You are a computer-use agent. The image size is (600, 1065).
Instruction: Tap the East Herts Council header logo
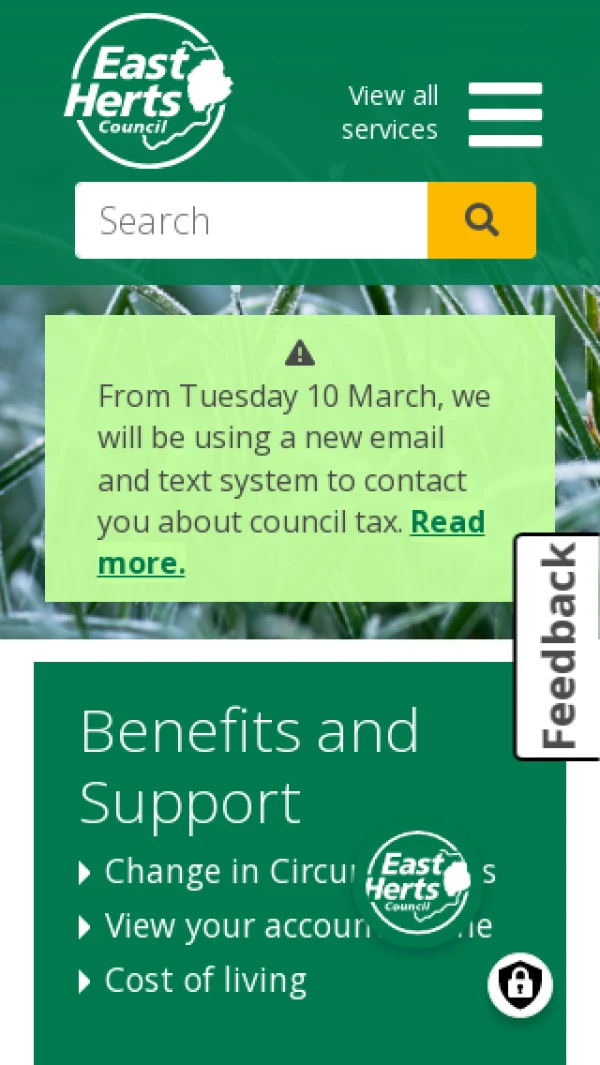[x=148, y=92]
